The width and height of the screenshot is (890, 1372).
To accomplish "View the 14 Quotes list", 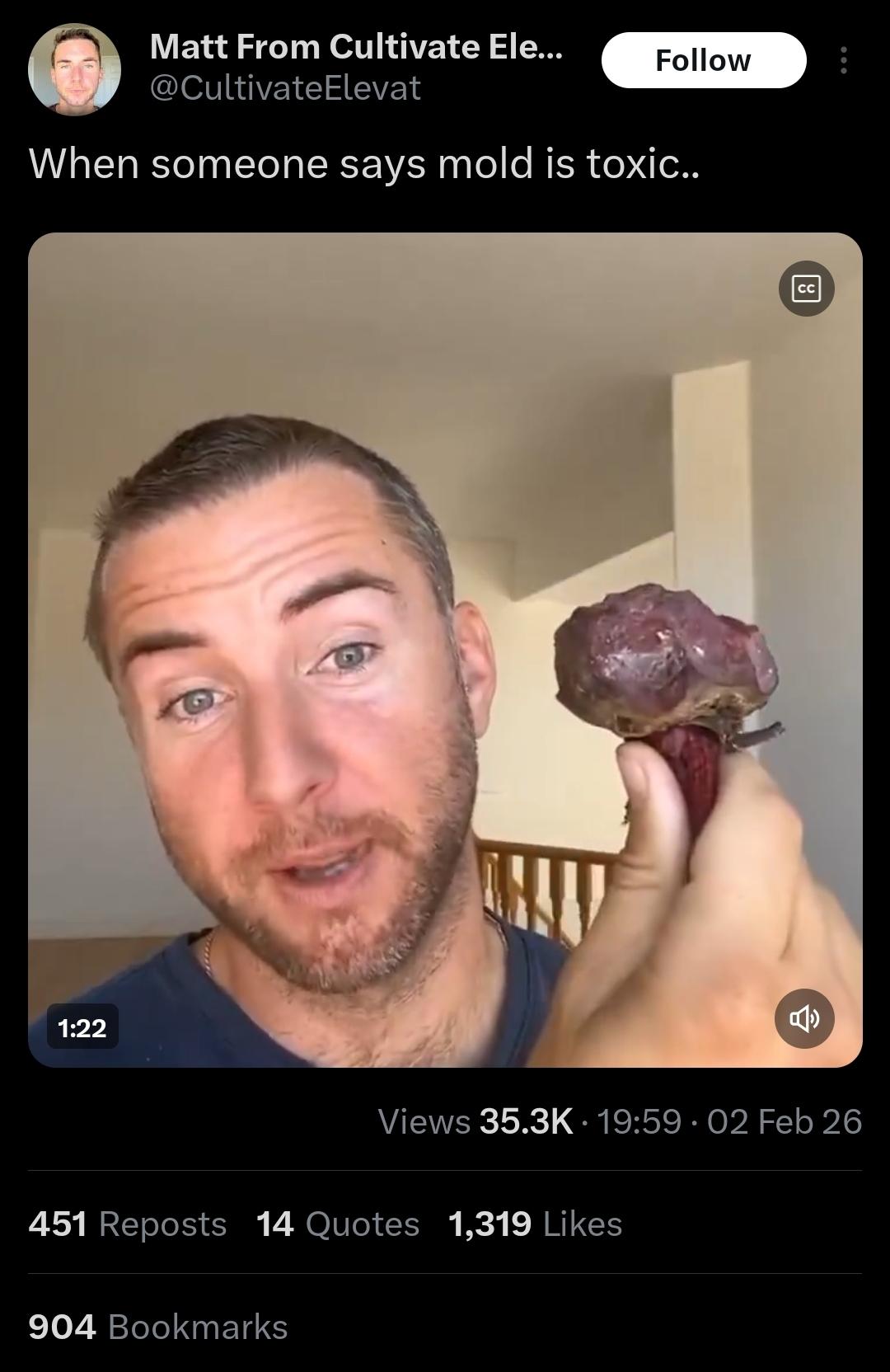I will click(338, 1224).
